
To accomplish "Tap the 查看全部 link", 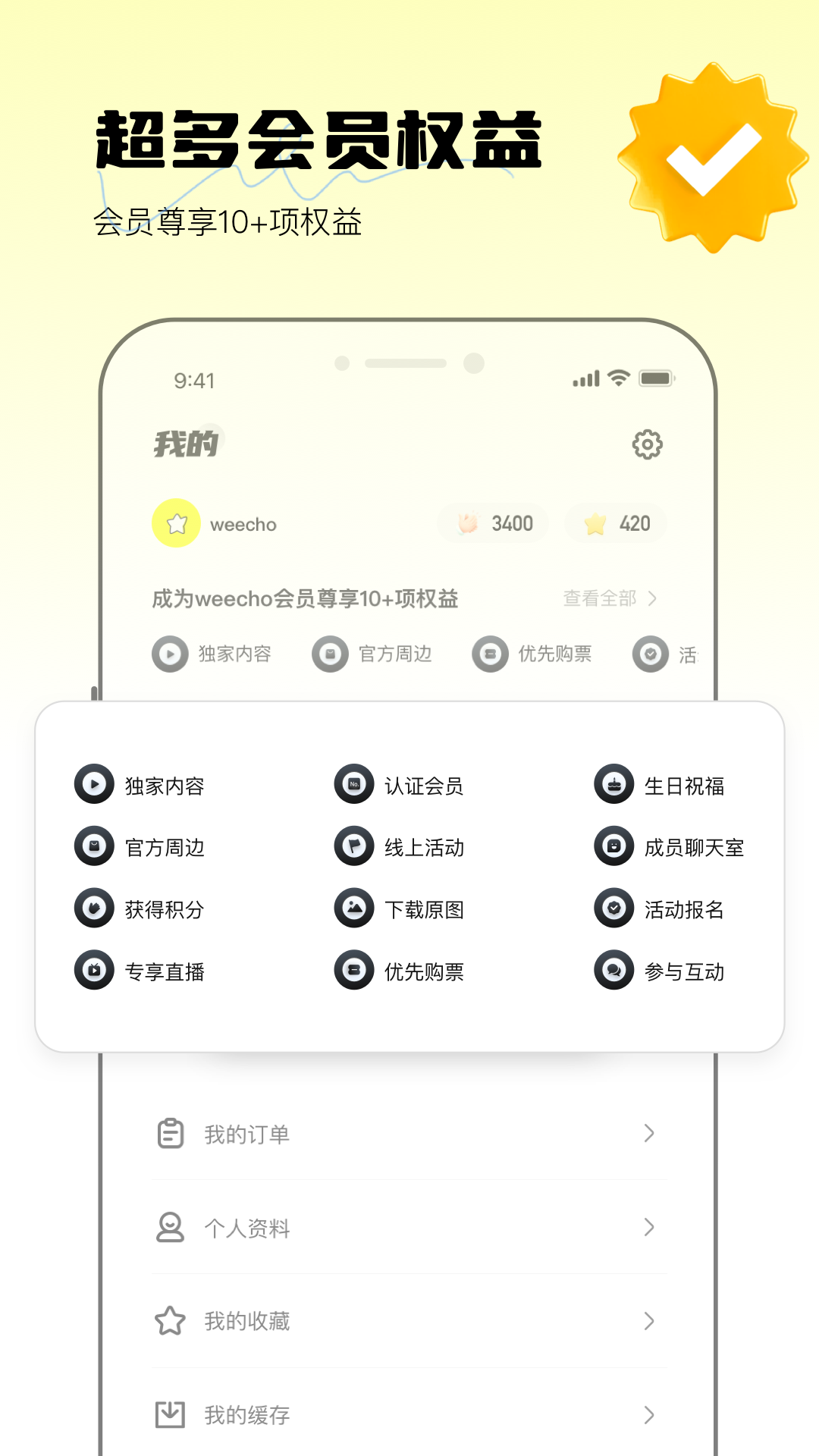I will [x=599, y=598].
